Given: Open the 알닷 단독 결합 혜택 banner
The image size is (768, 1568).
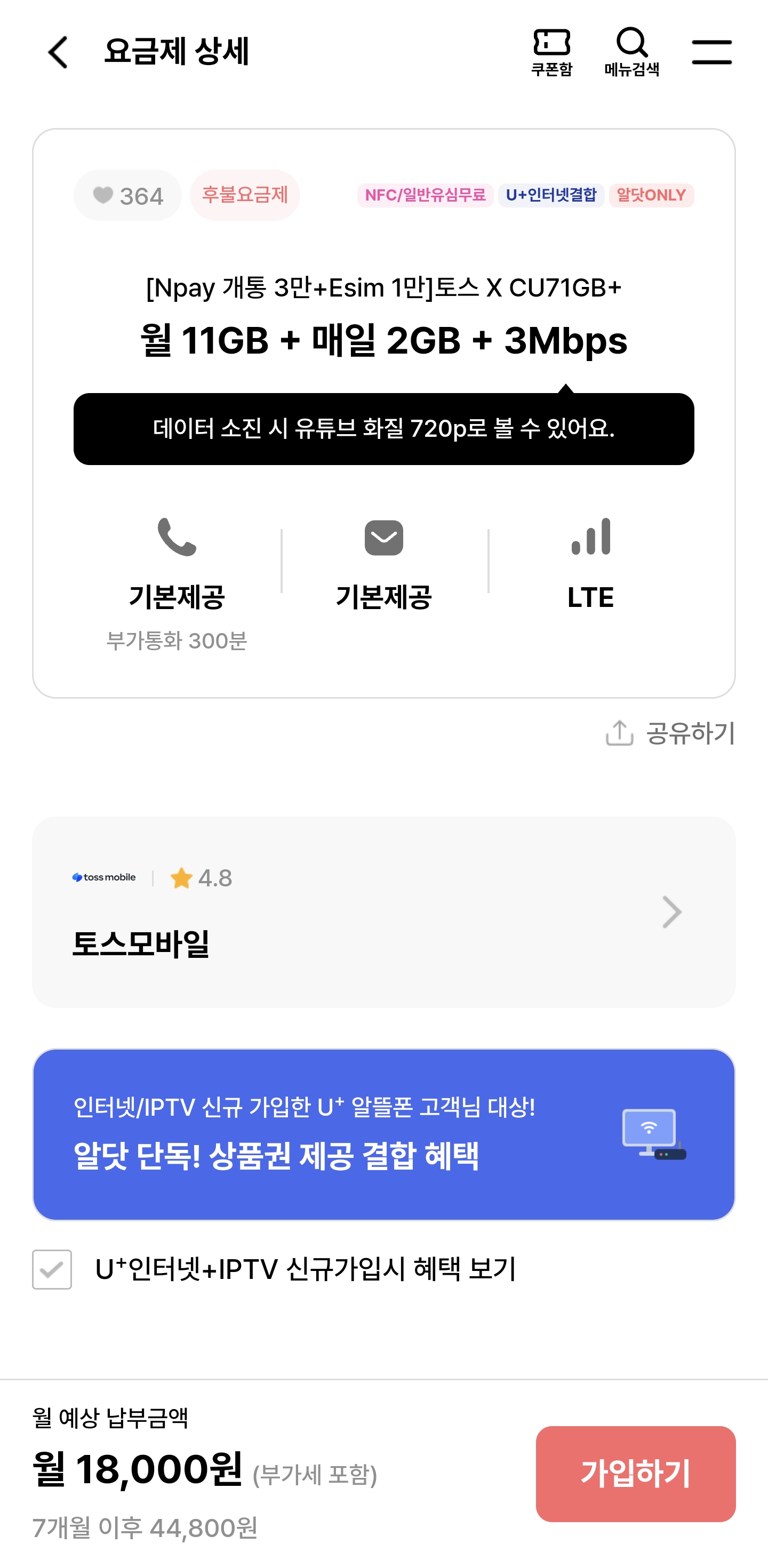Looking at the screenshot, I should 383,1134.
